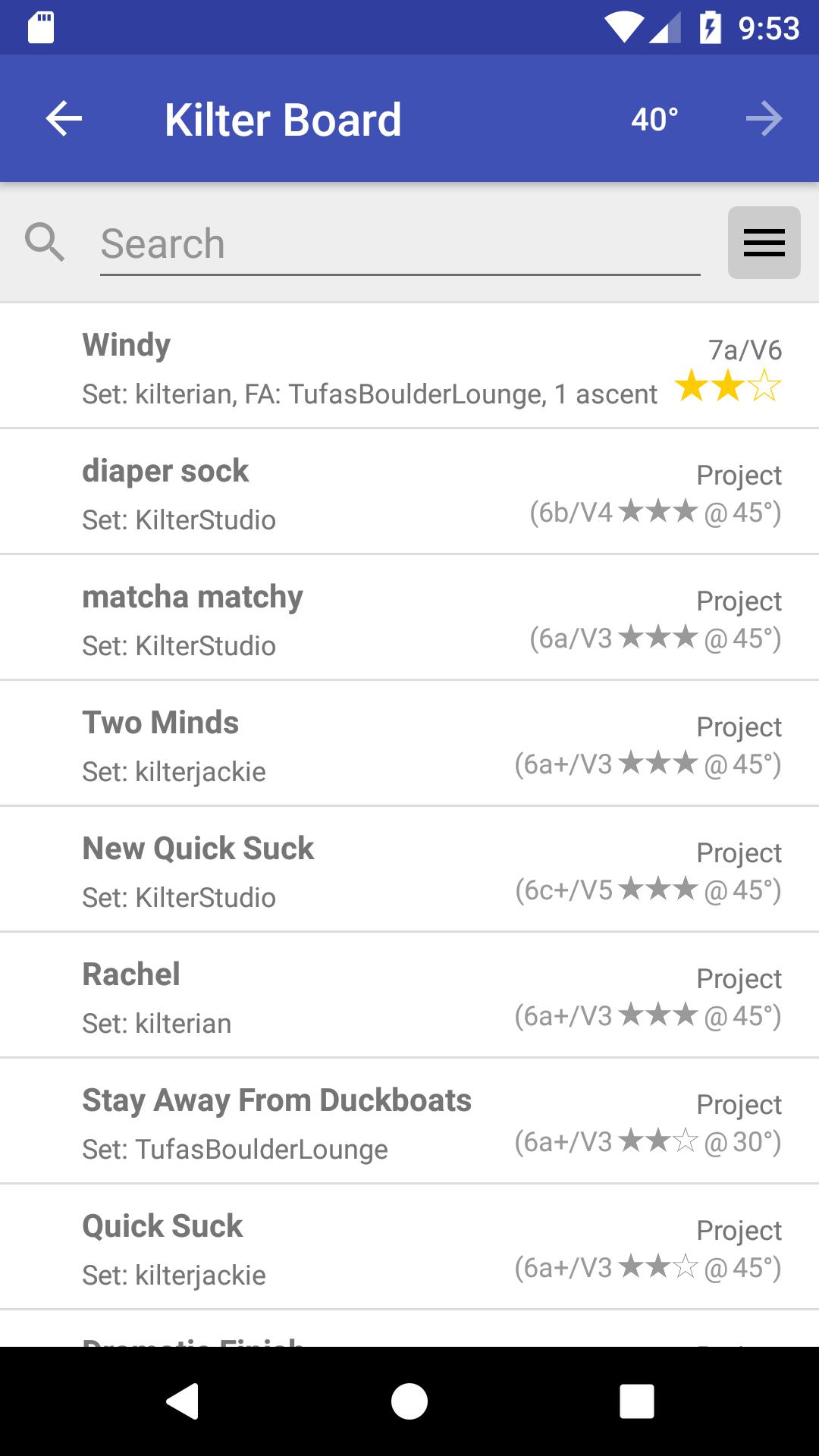Select the Rachel climb
The width and height of the screenshot is (819, 1456).
point(409,996)
